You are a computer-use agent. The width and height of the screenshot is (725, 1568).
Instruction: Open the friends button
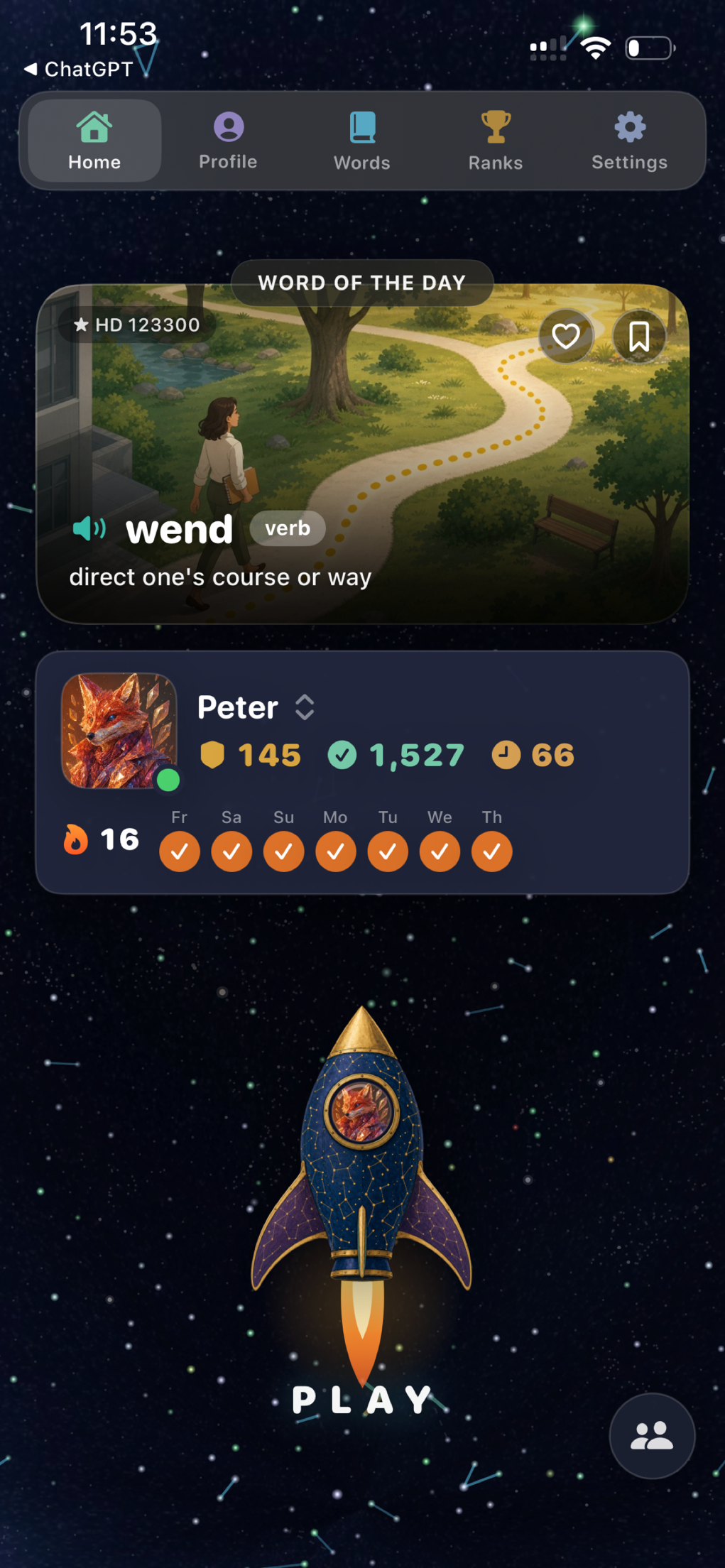(652, 1435)
